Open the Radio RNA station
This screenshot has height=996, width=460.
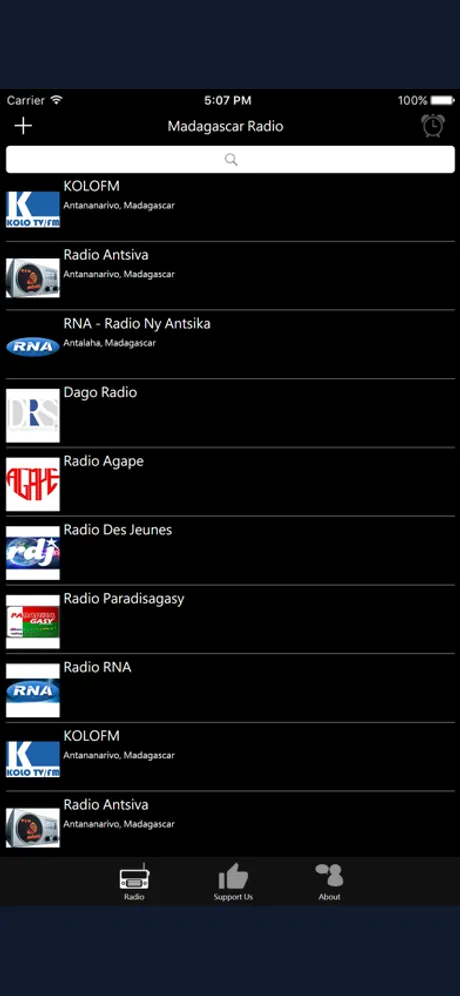coord(230,687)
